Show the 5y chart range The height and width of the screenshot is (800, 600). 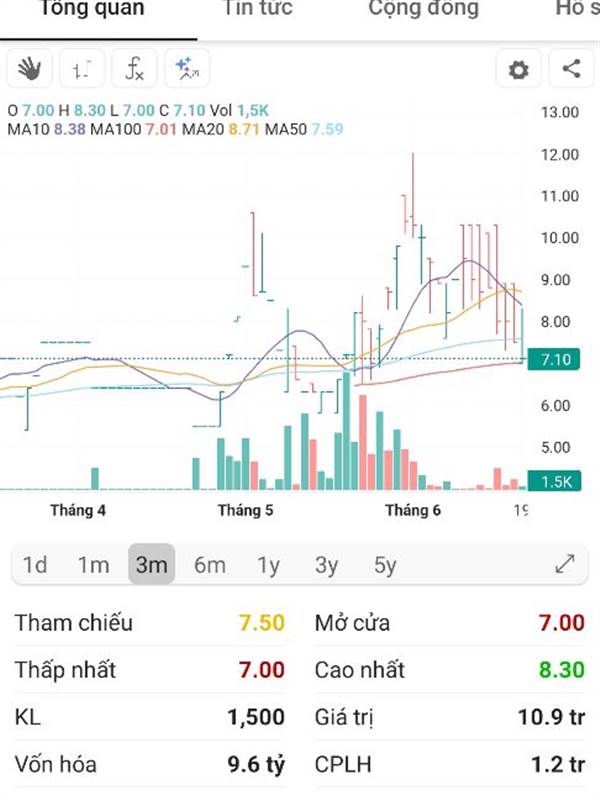385,565
